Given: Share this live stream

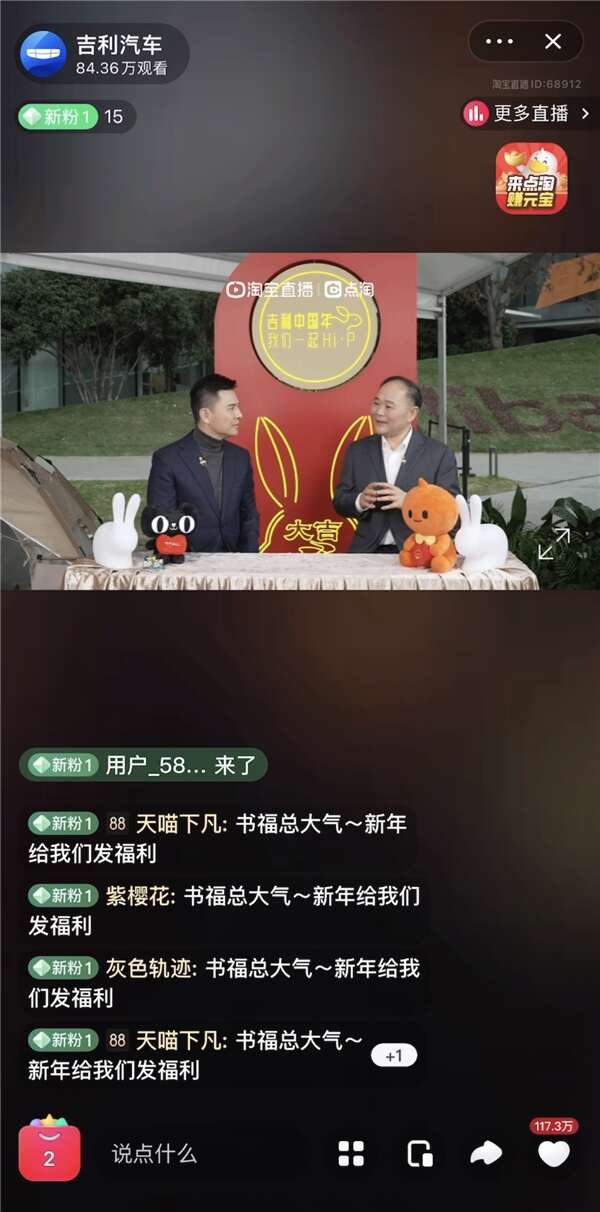Looking at the screenshot, I should point(486,1153).
